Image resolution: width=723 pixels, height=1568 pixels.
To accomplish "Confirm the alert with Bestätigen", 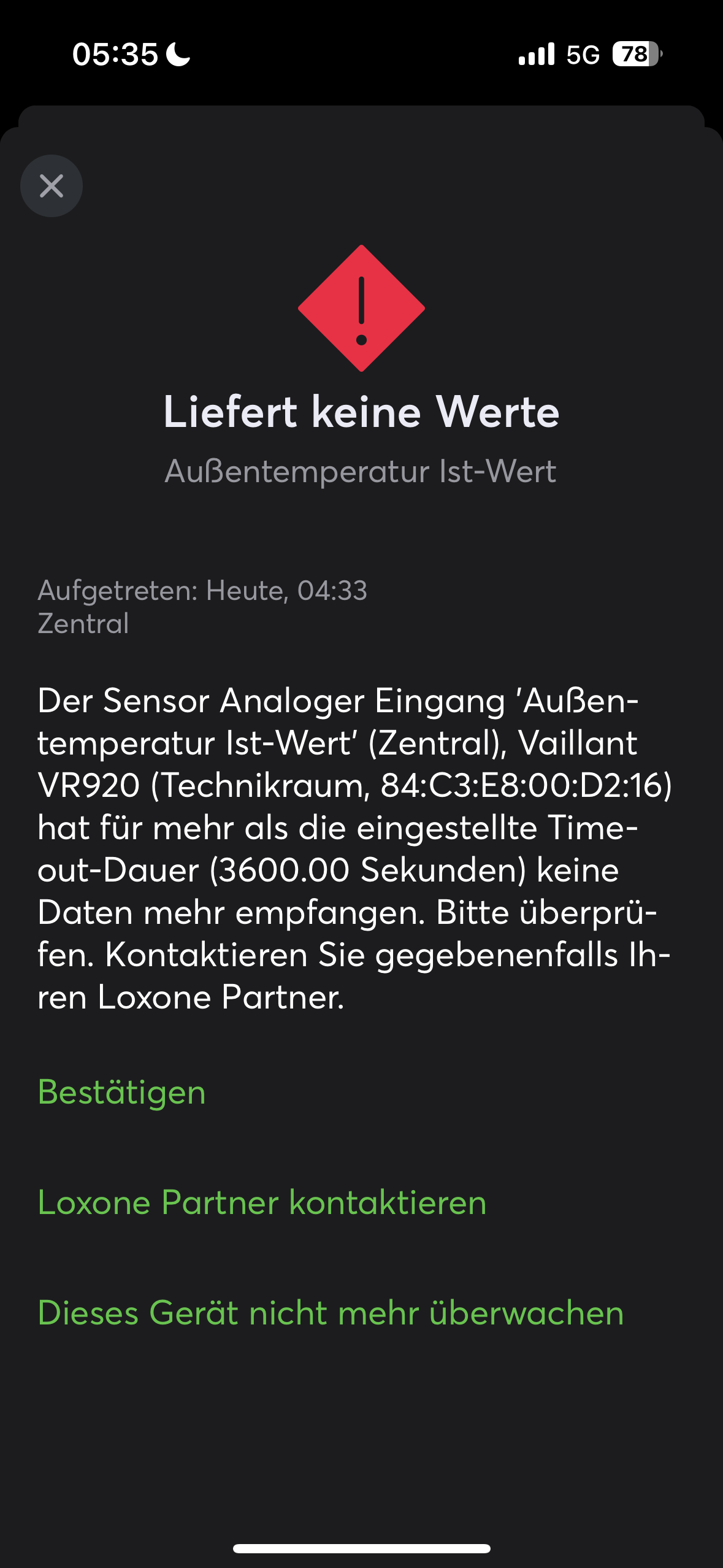I will tap(121, 1092).
